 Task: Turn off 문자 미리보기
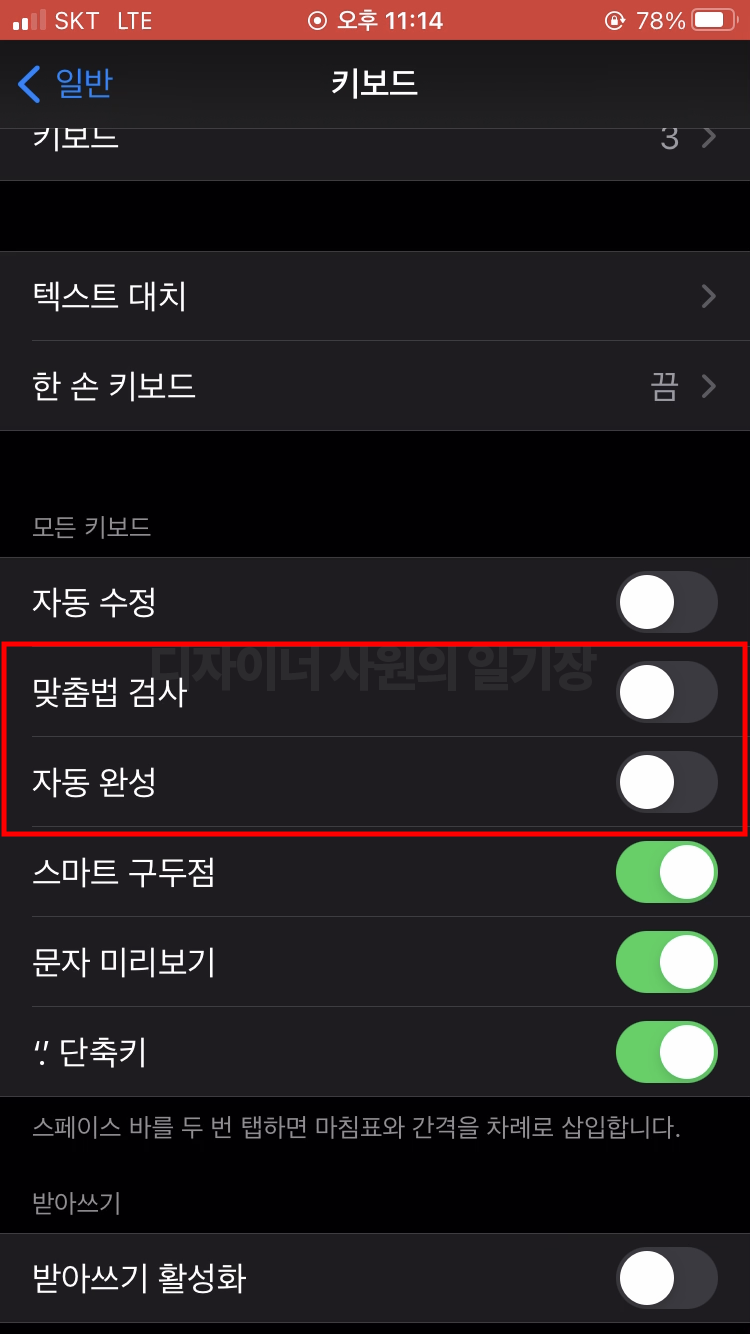click(667, 962)
